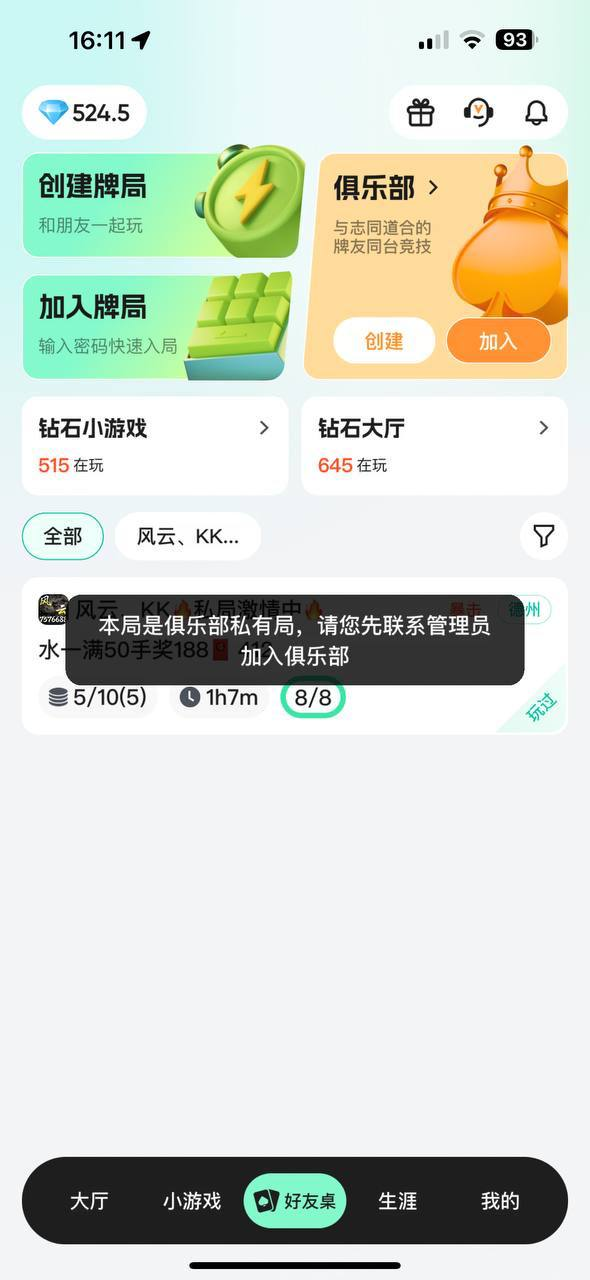Open 钻石大厅

(x=434, y=445)
